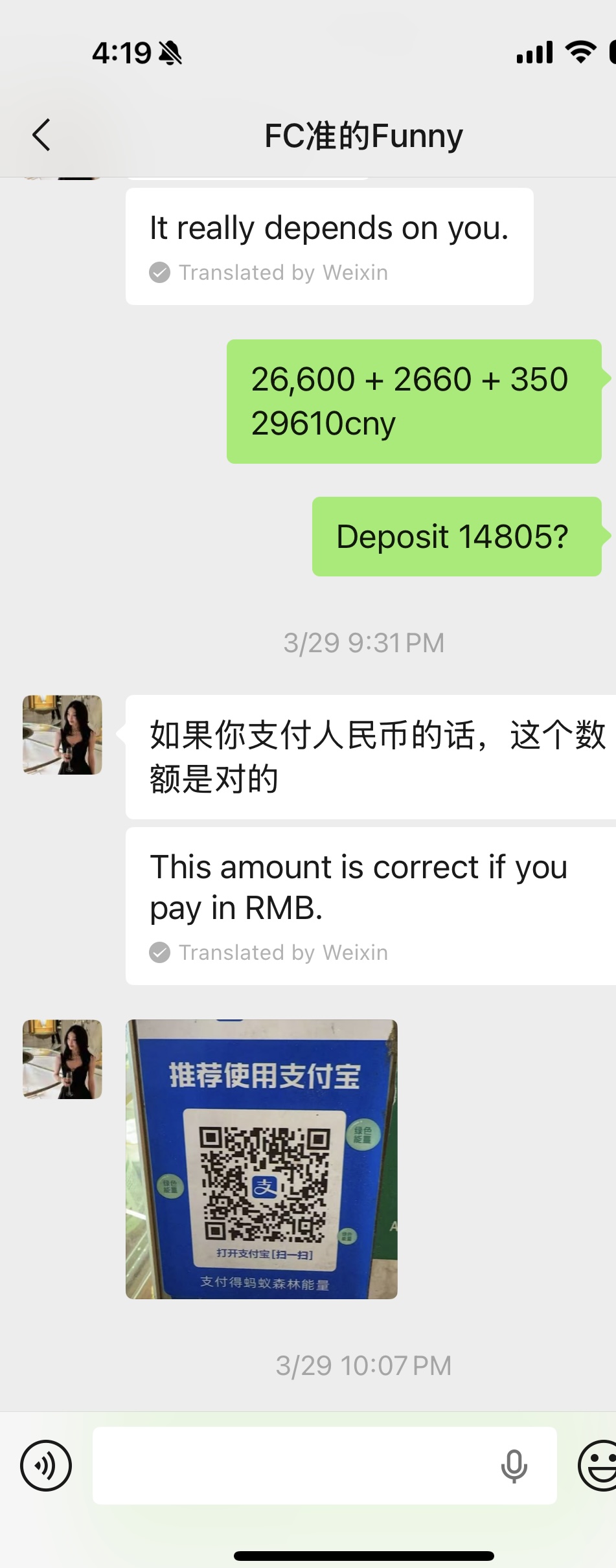Switch to voice message input
616x1568 pixels.
point(46,1466)
